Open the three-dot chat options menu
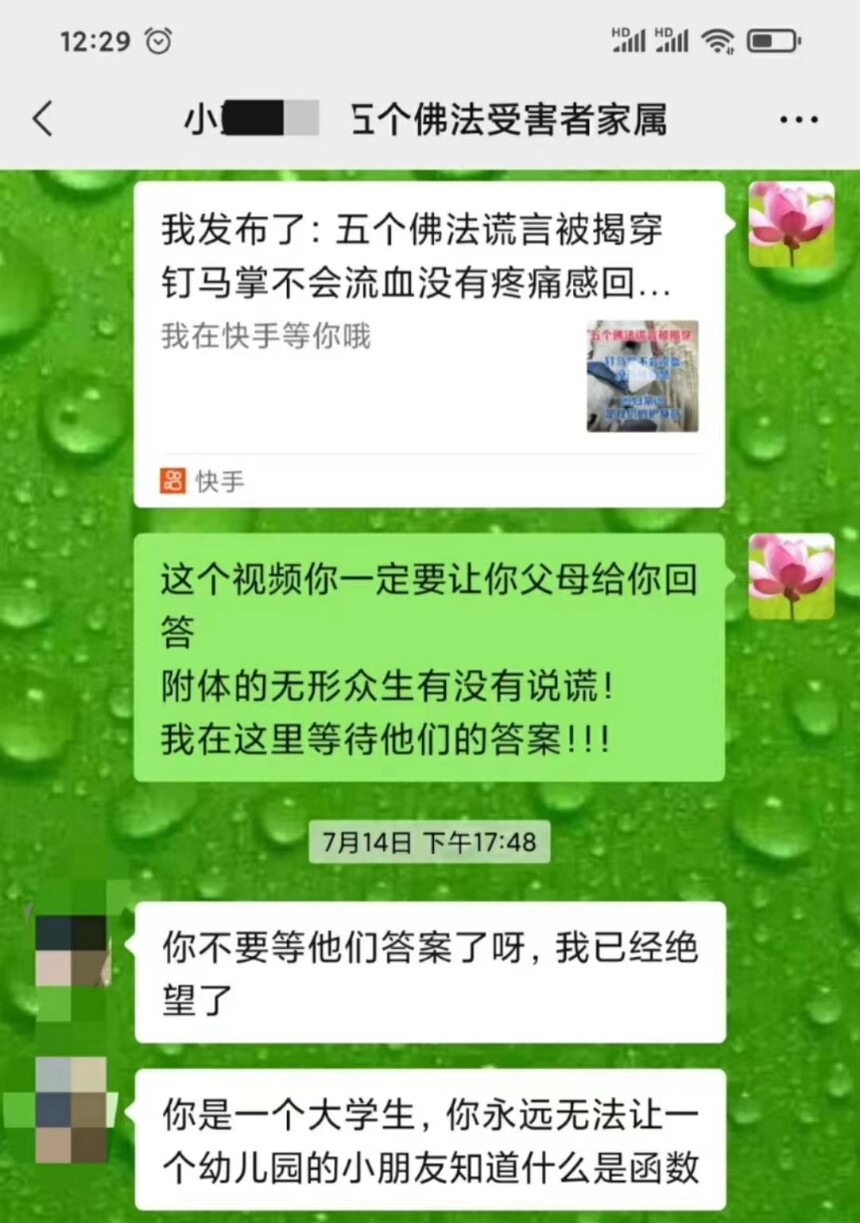 [797, 120]
